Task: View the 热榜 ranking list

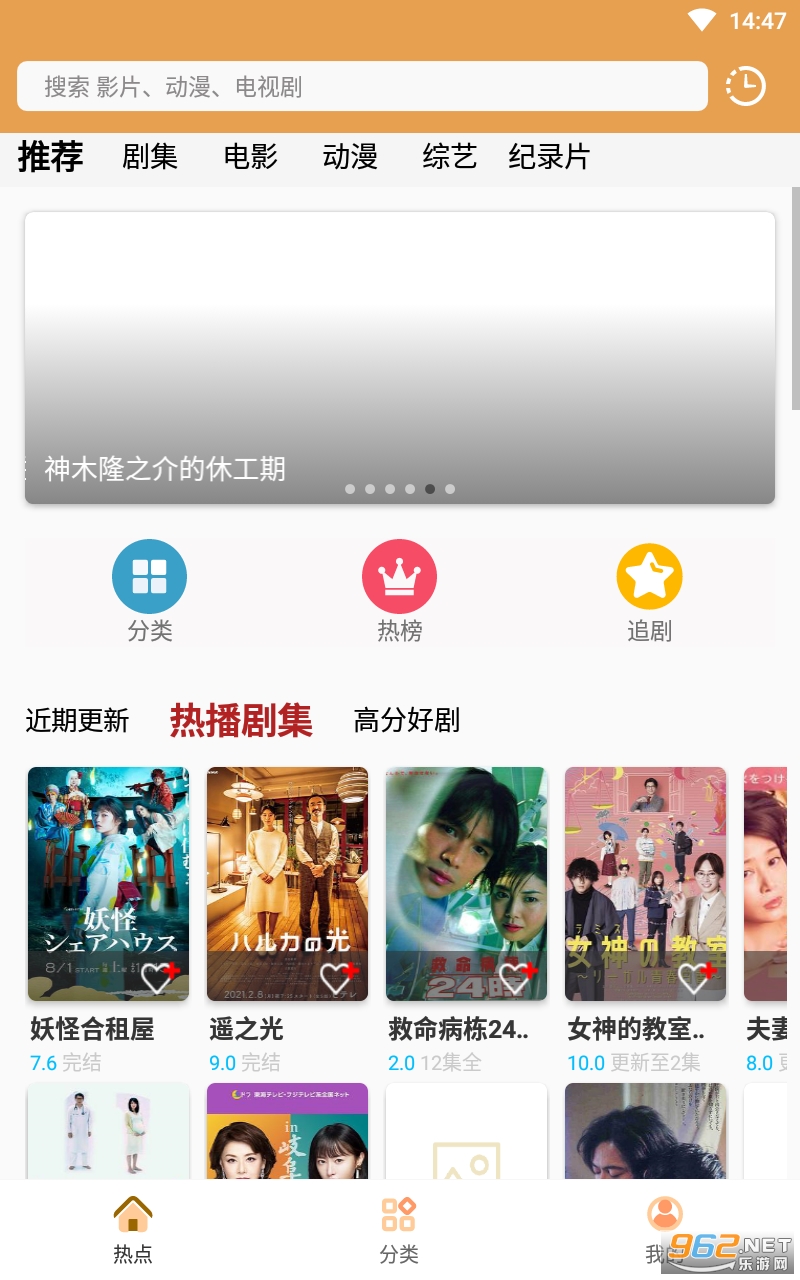Action: tap(399, 577)
